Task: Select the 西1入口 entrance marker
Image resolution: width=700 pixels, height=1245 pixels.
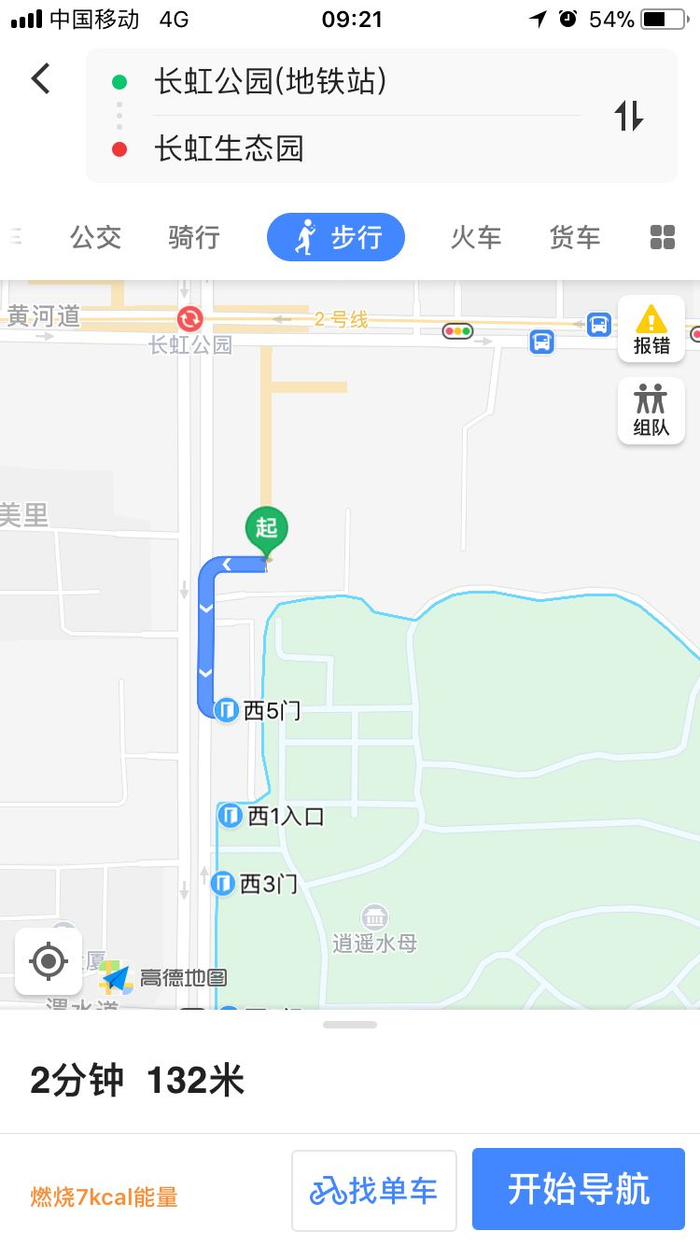Action: pyautogui.click(x=231, y=816)
